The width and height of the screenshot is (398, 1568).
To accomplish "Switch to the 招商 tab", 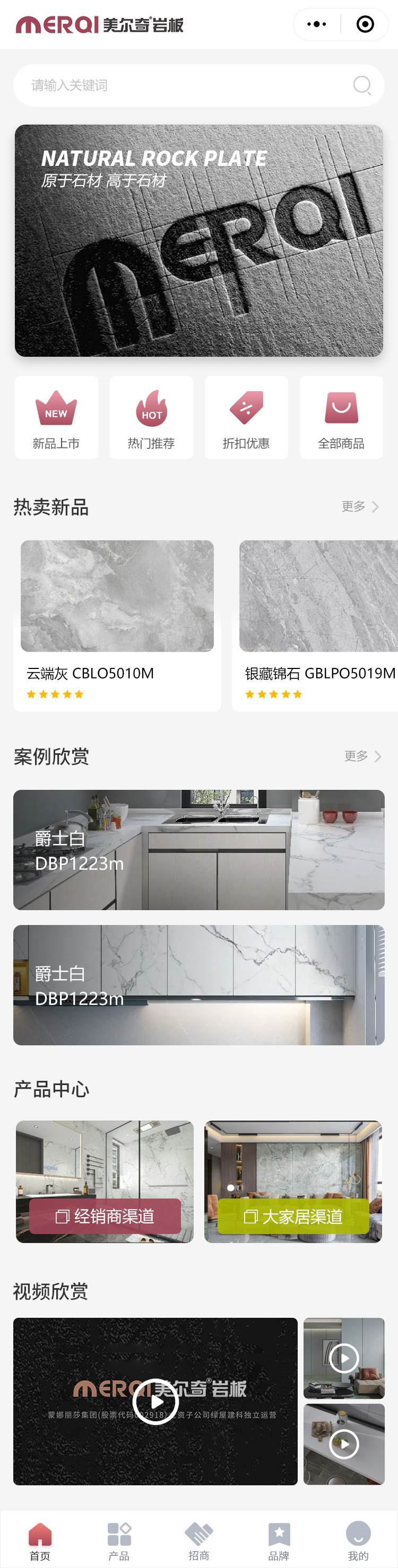I will tap(198, 1540).
